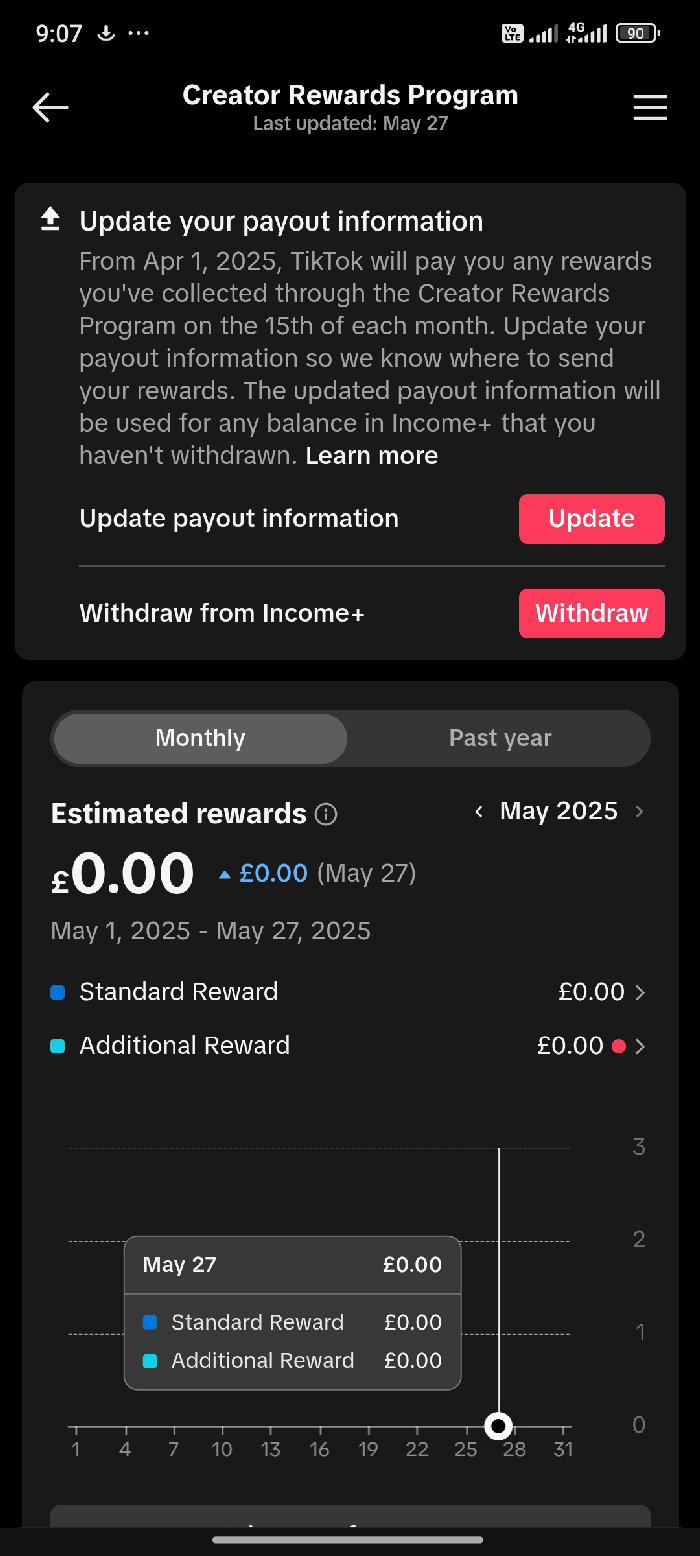Screen dimensions: 700x1556
Task: Tap Update for payout information
Action: point(591,519)
